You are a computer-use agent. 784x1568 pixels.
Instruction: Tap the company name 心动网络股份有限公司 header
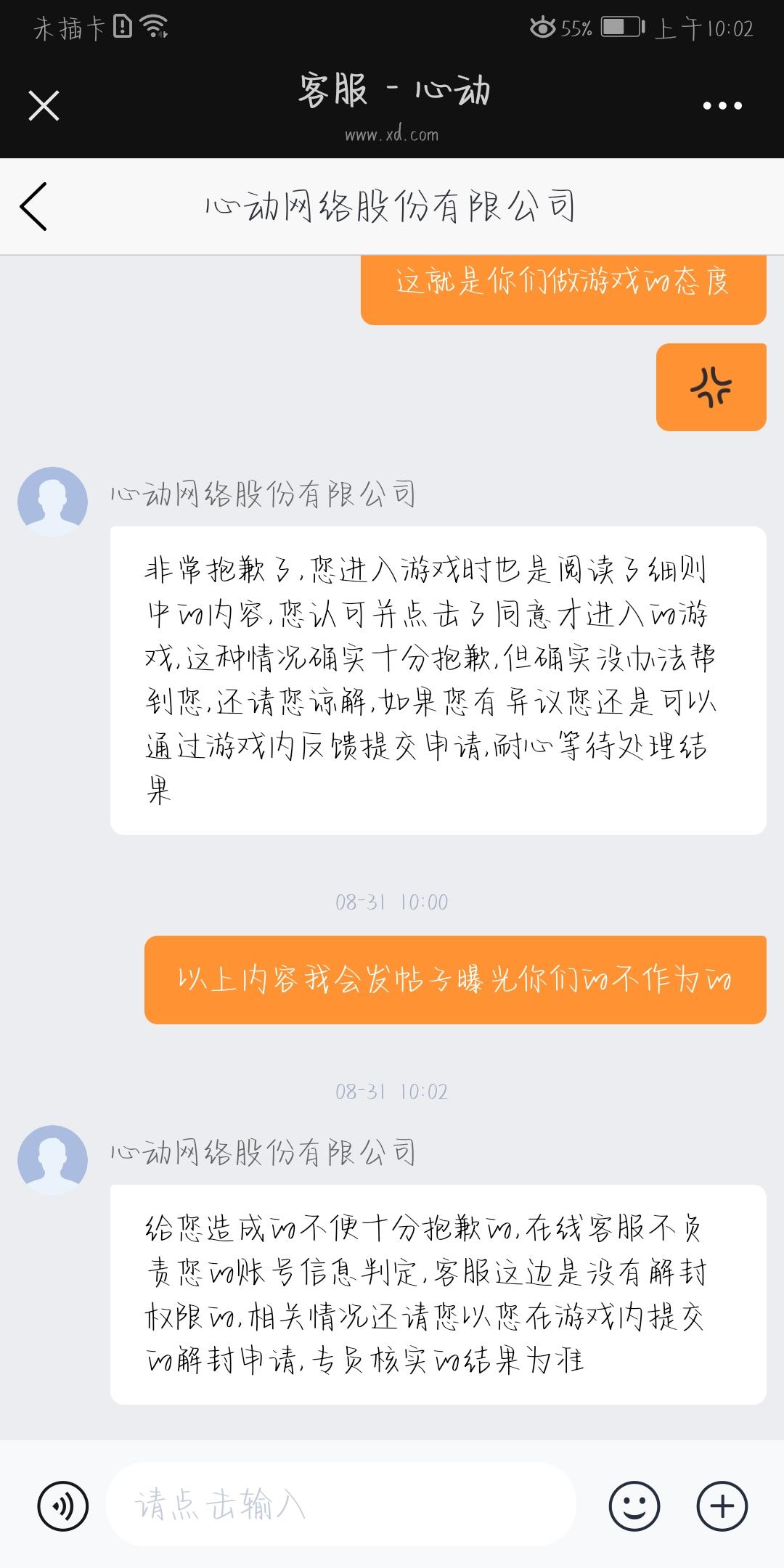(392, 205)
